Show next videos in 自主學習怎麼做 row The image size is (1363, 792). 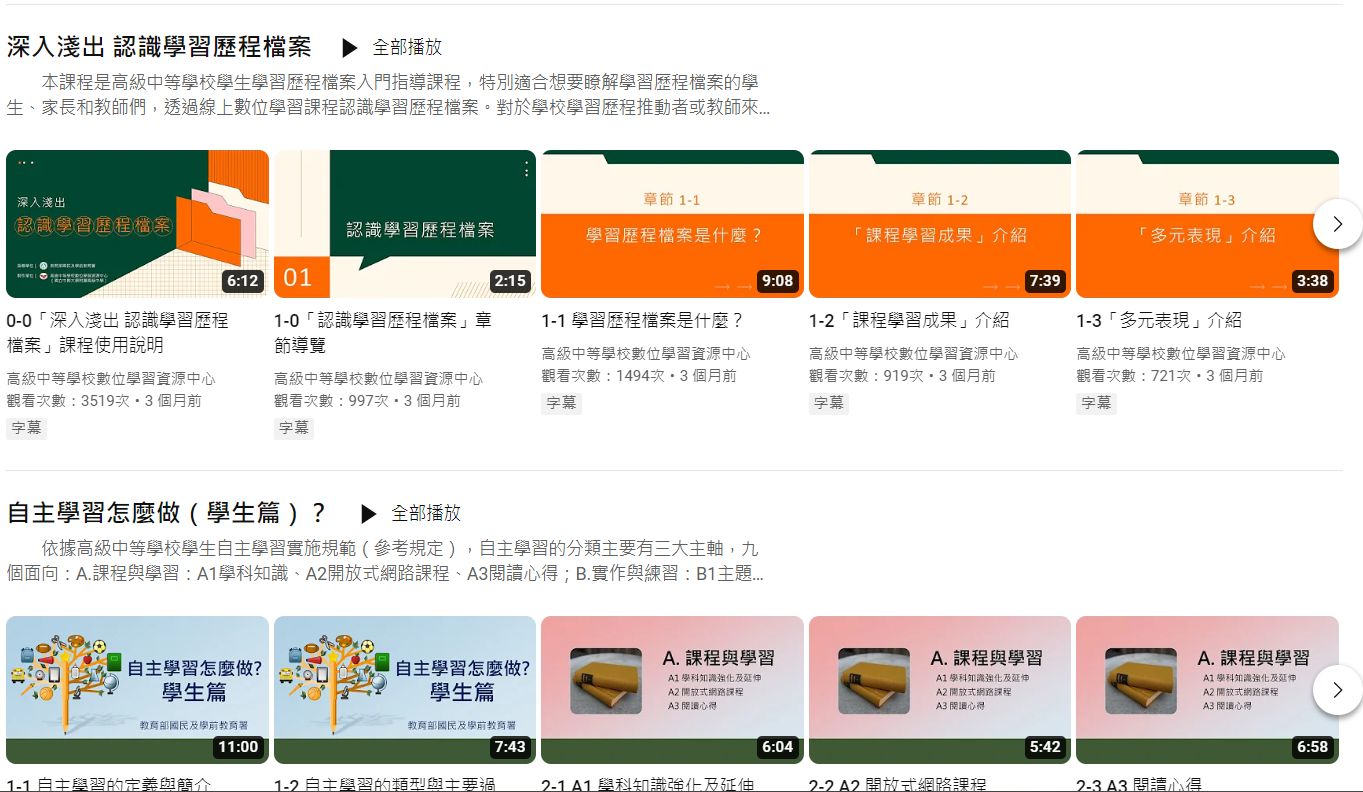pyautogui.click(x=1337, y=690)
